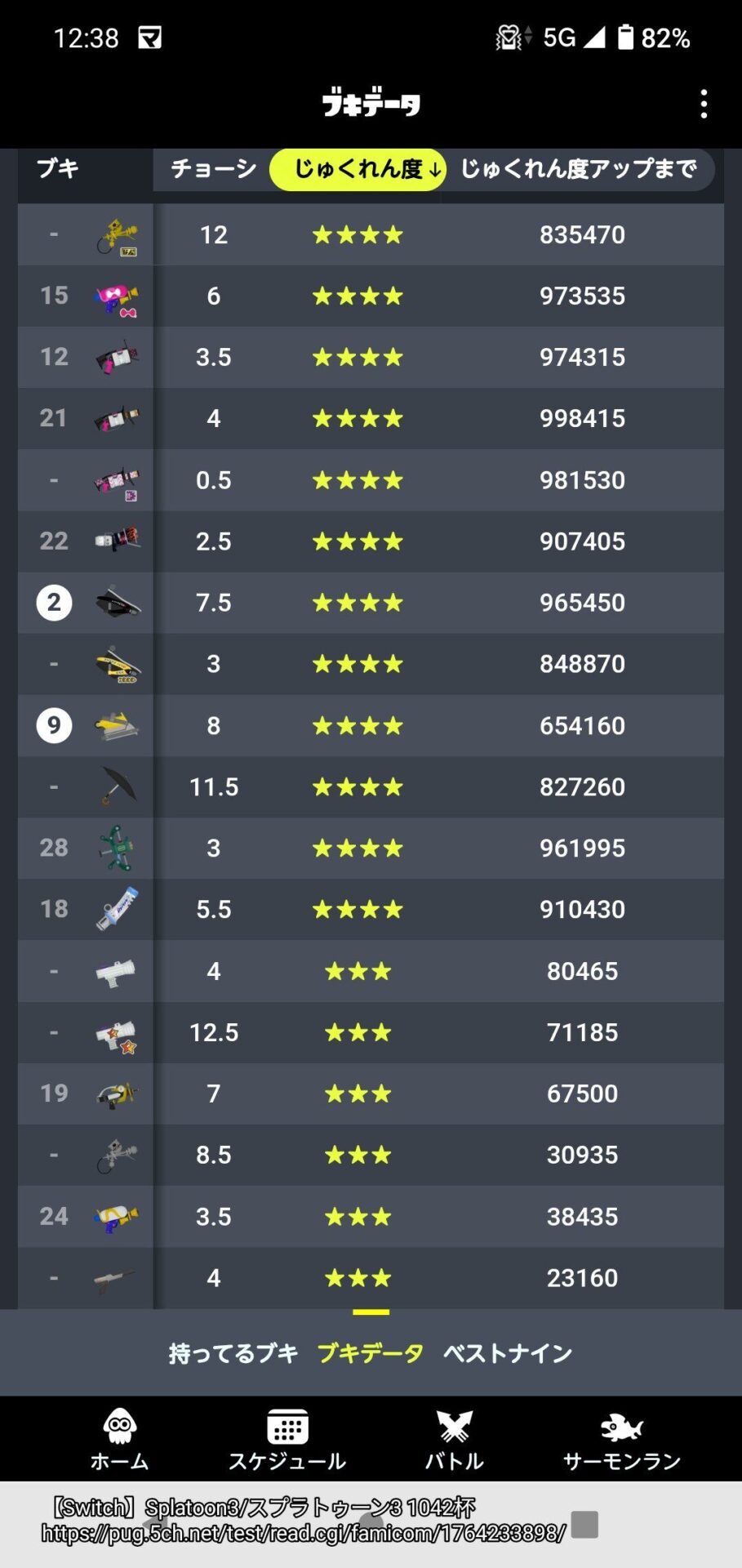Open the サーモンラン section
This screenshot has height=1568, width=742.
coord(622,1440)
